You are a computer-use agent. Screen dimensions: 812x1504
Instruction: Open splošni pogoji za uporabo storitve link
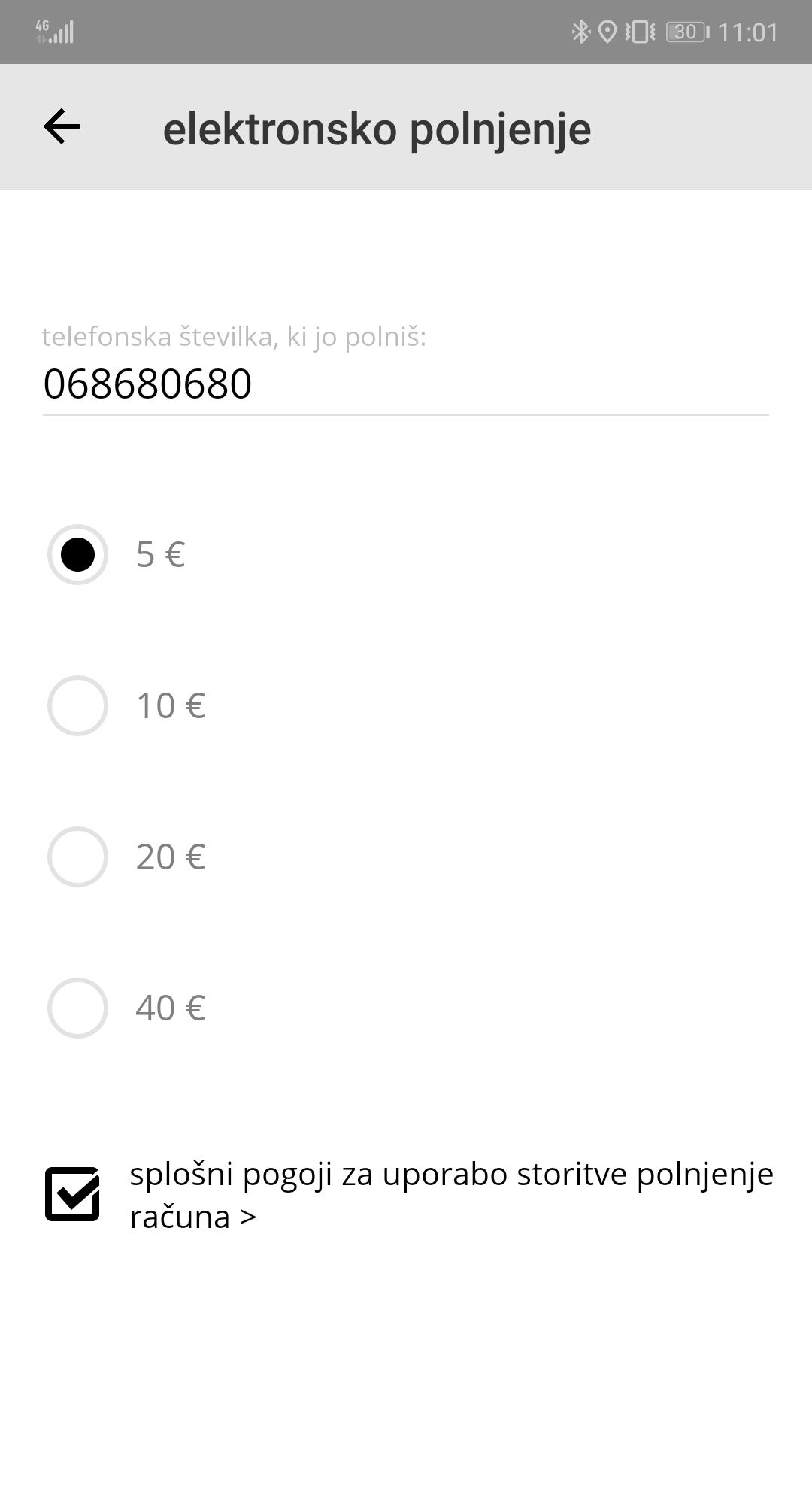(x=451, y=1195)
